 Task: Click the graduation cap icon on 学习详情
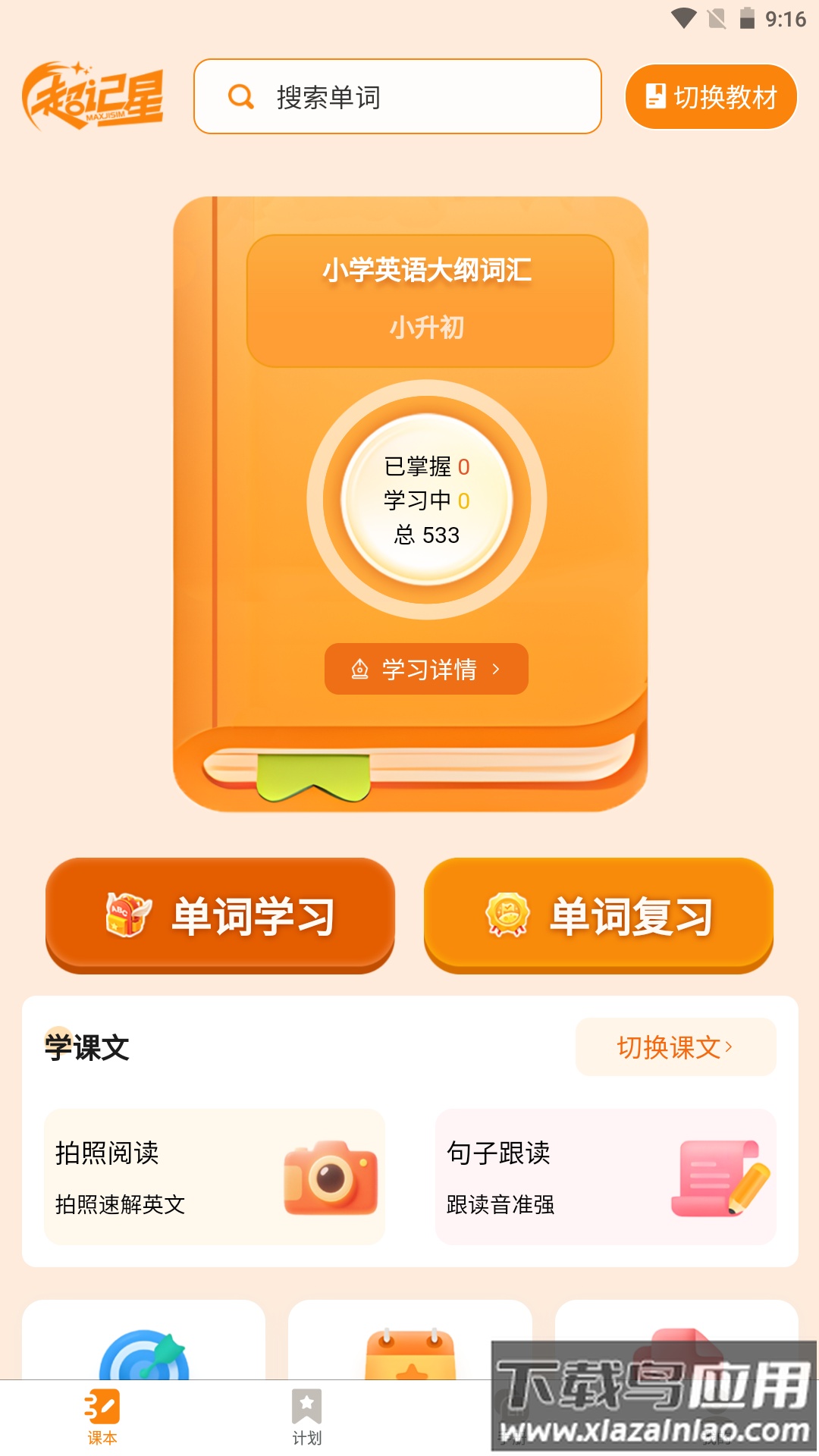[x=359, y=668]
